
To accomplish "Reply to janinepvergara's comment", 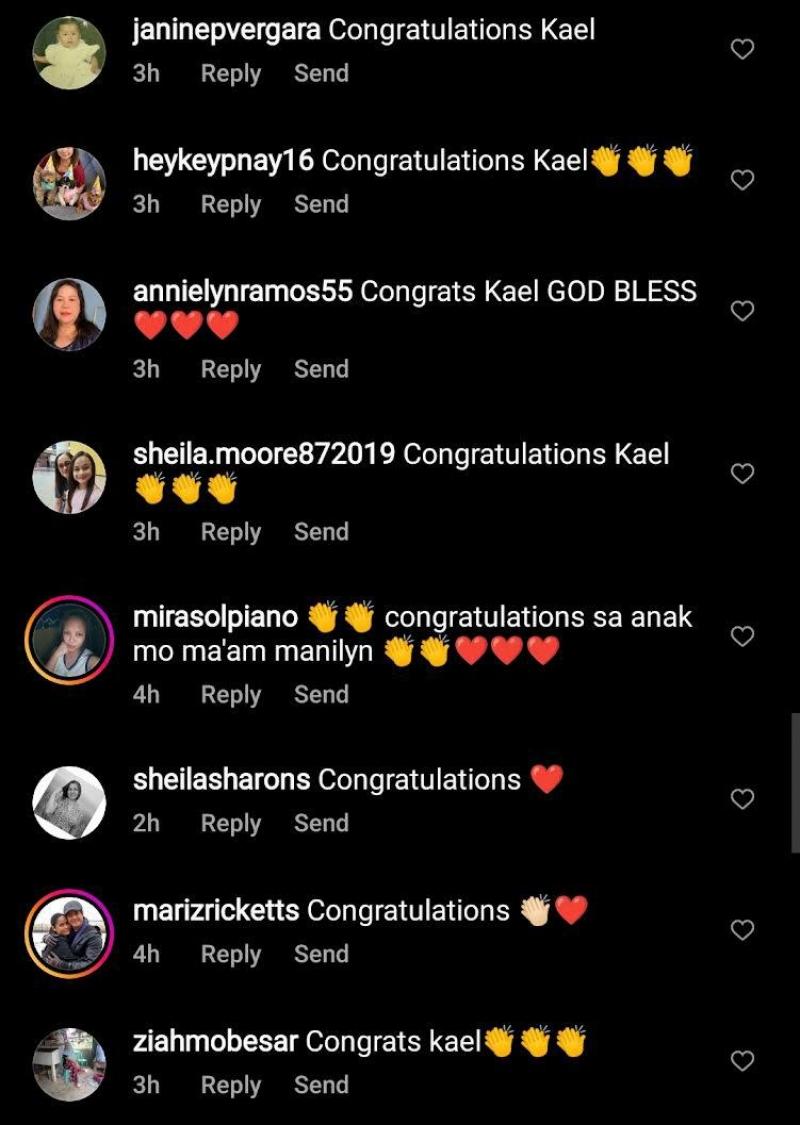I will pyautogui.click(x=230, y=73).
